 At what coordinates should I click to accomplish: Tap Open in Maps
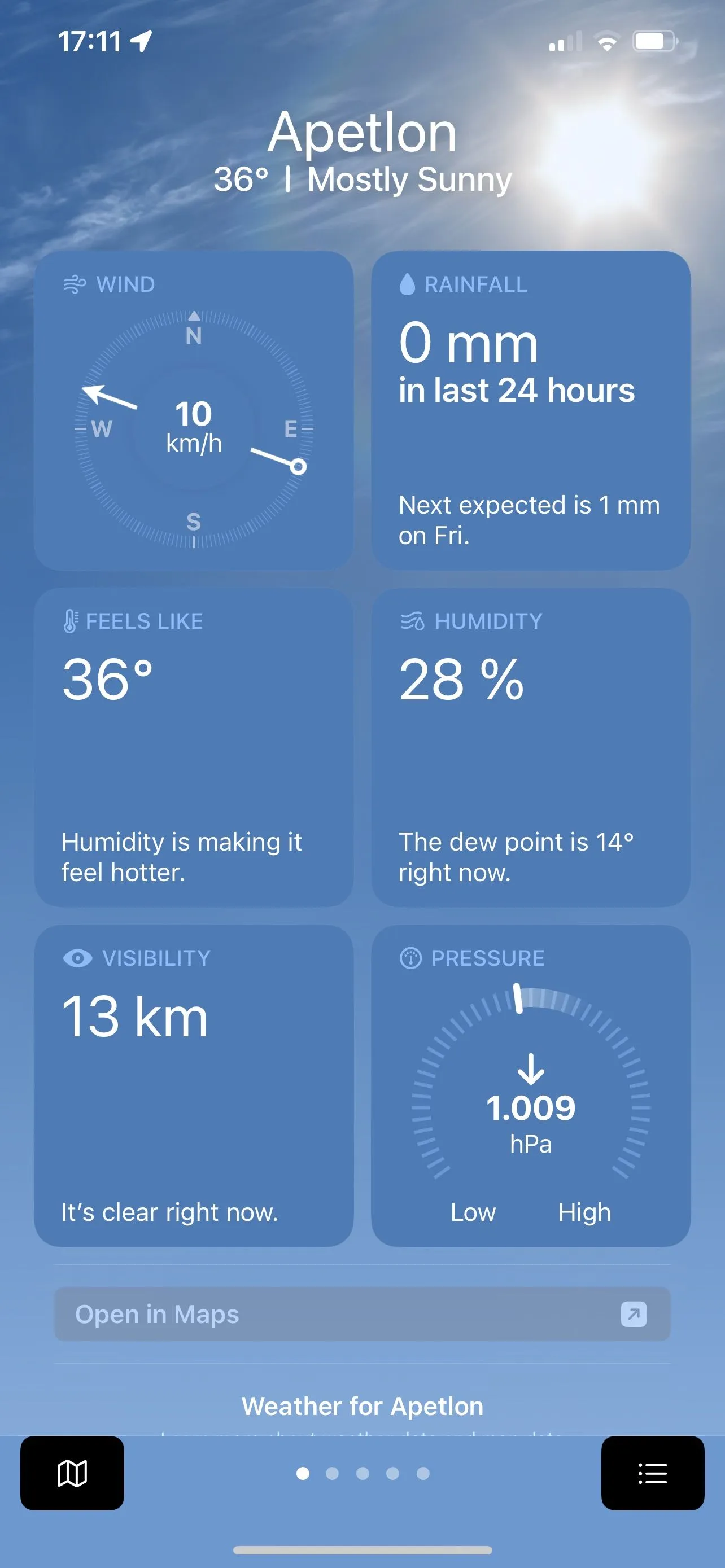(x=362, y=1313)
